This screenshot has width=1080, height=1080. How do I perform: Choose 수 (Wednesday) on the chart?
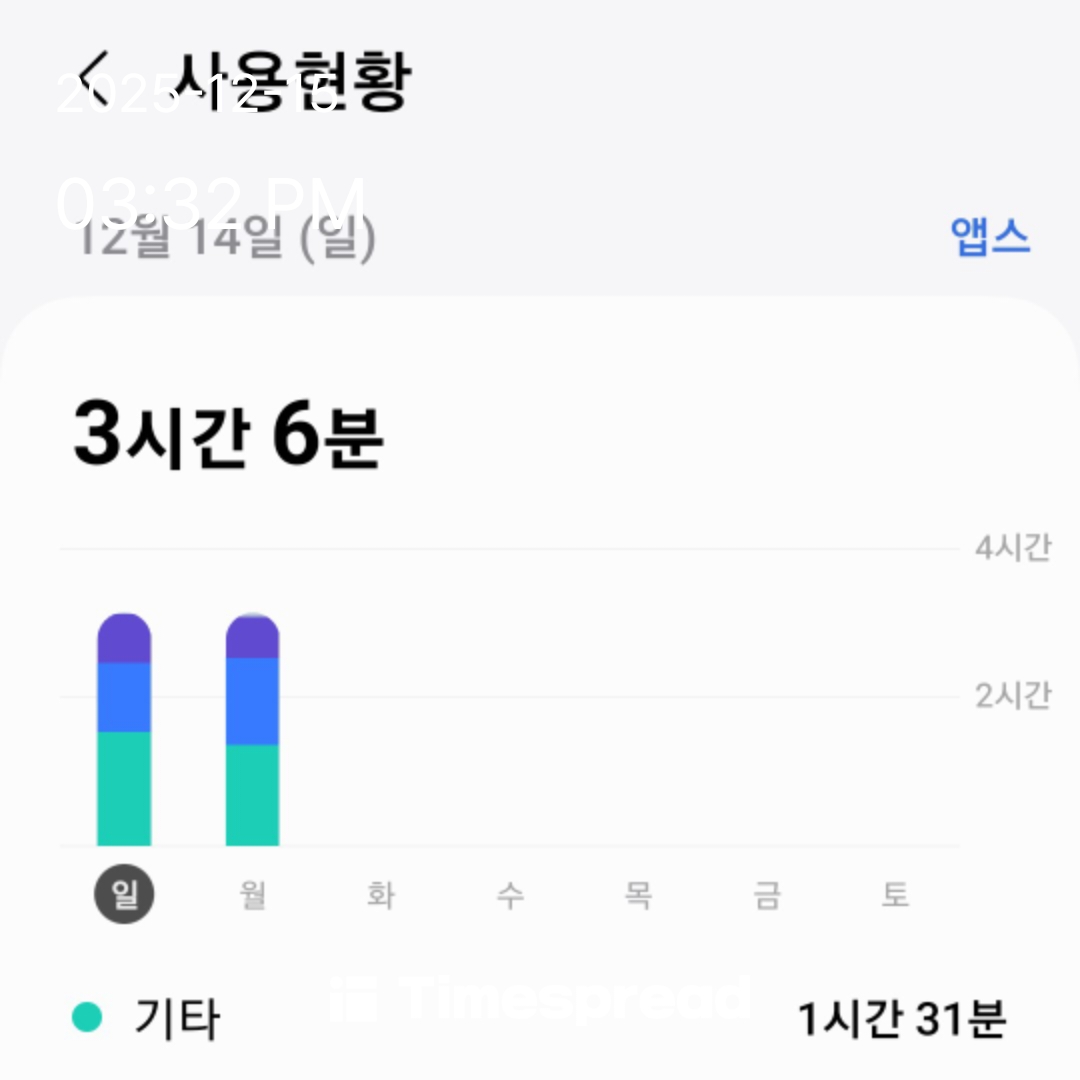point(510,893)
